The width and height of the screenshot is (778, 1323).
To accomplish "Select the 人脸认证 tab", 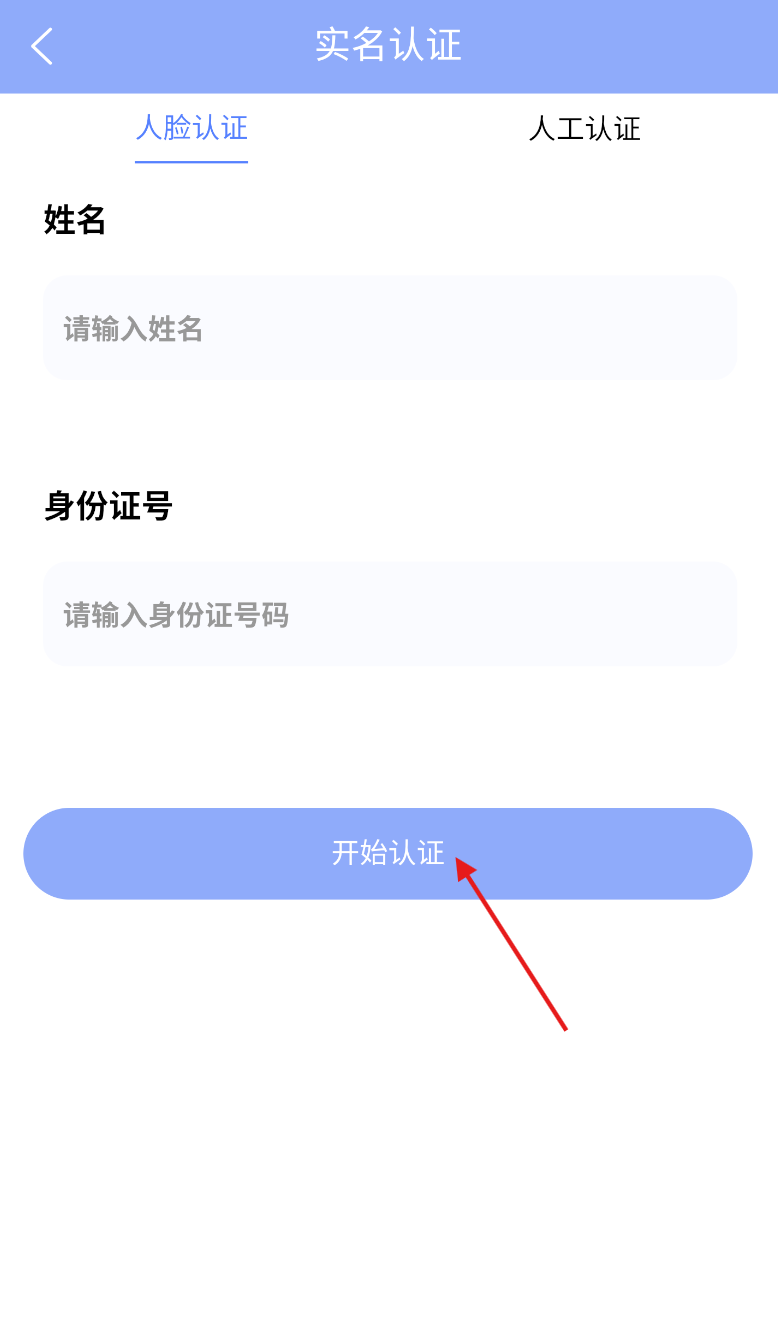I will (192, 128).
